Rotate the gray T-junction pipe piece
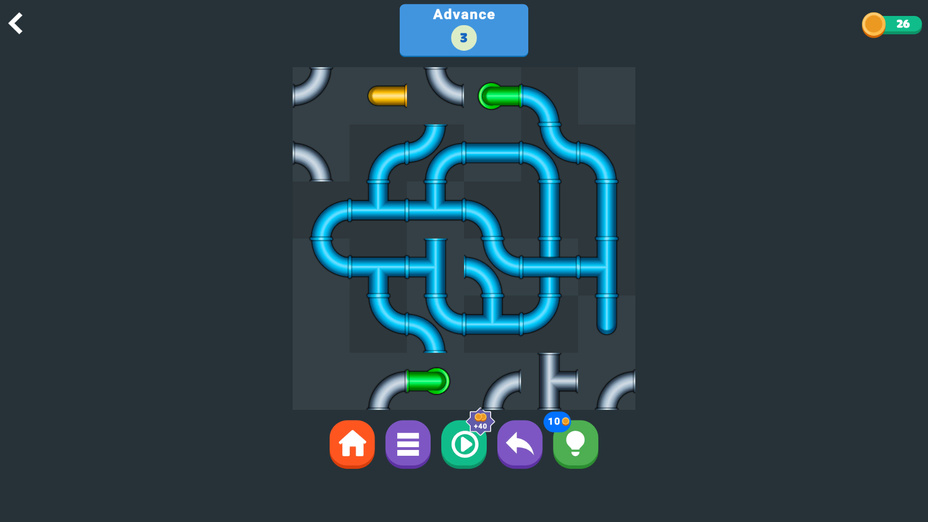The width and height of the screenshot is (928, 522). pos(551,381)
